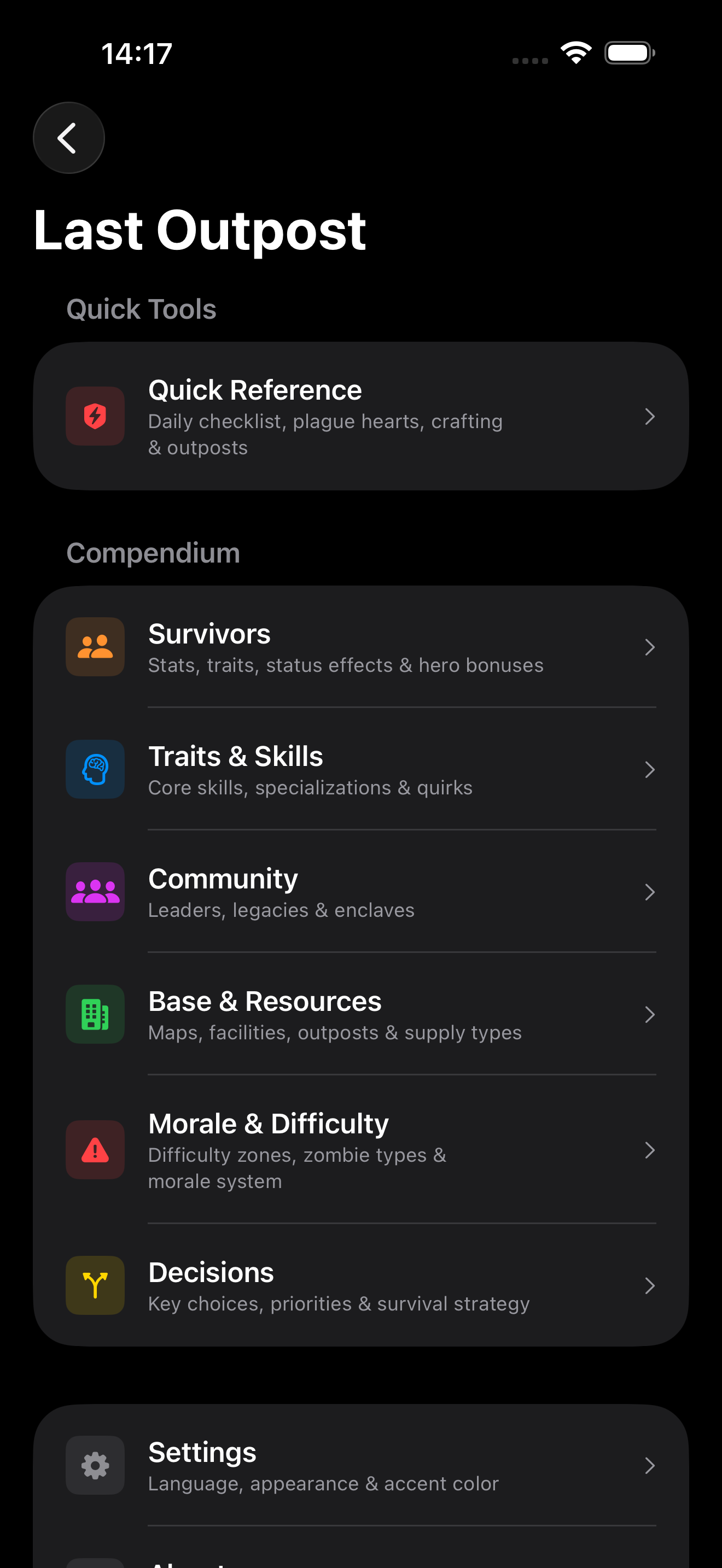Expand the Quick Reference row chevron
The width and height of the screenshot is (722, 1568).
tap(650, 417)
